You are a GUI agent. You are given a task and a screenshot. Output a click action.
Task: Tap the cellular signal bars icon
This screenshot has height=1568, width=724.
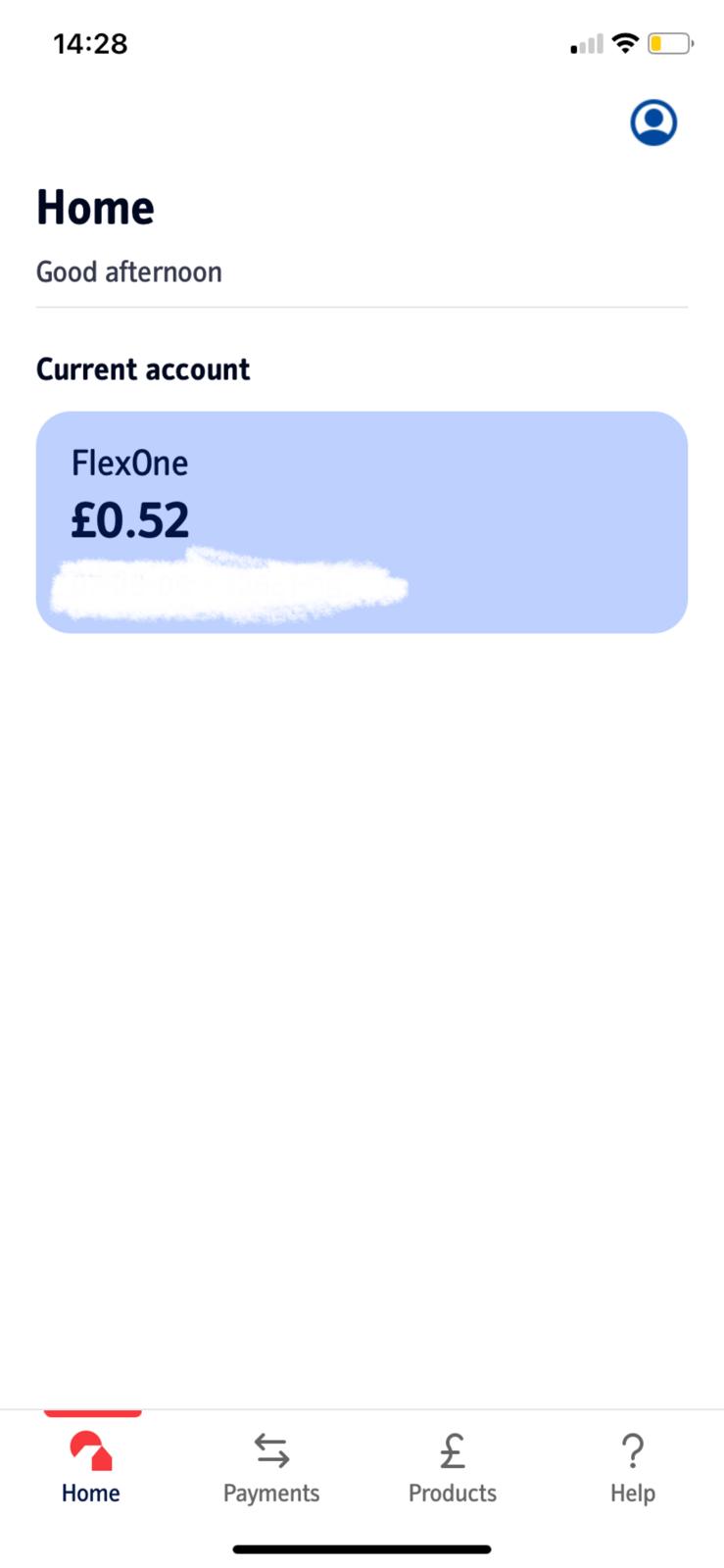(x=585, y=43)
